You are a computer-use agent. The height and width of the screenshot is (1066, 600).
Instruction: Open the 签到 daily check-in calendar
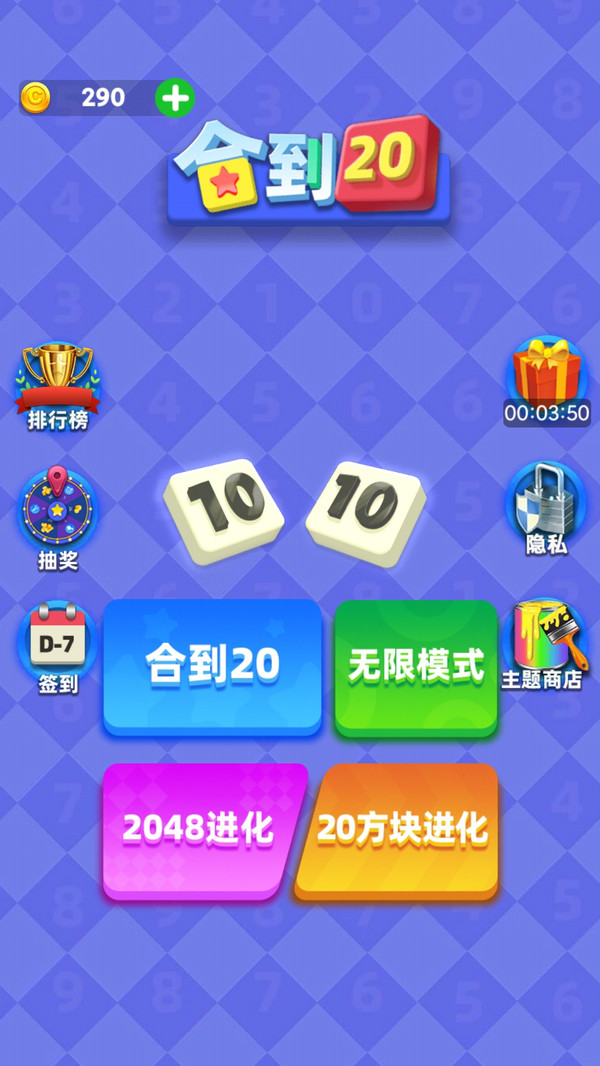pyautogui.click(x=58, y=649)
